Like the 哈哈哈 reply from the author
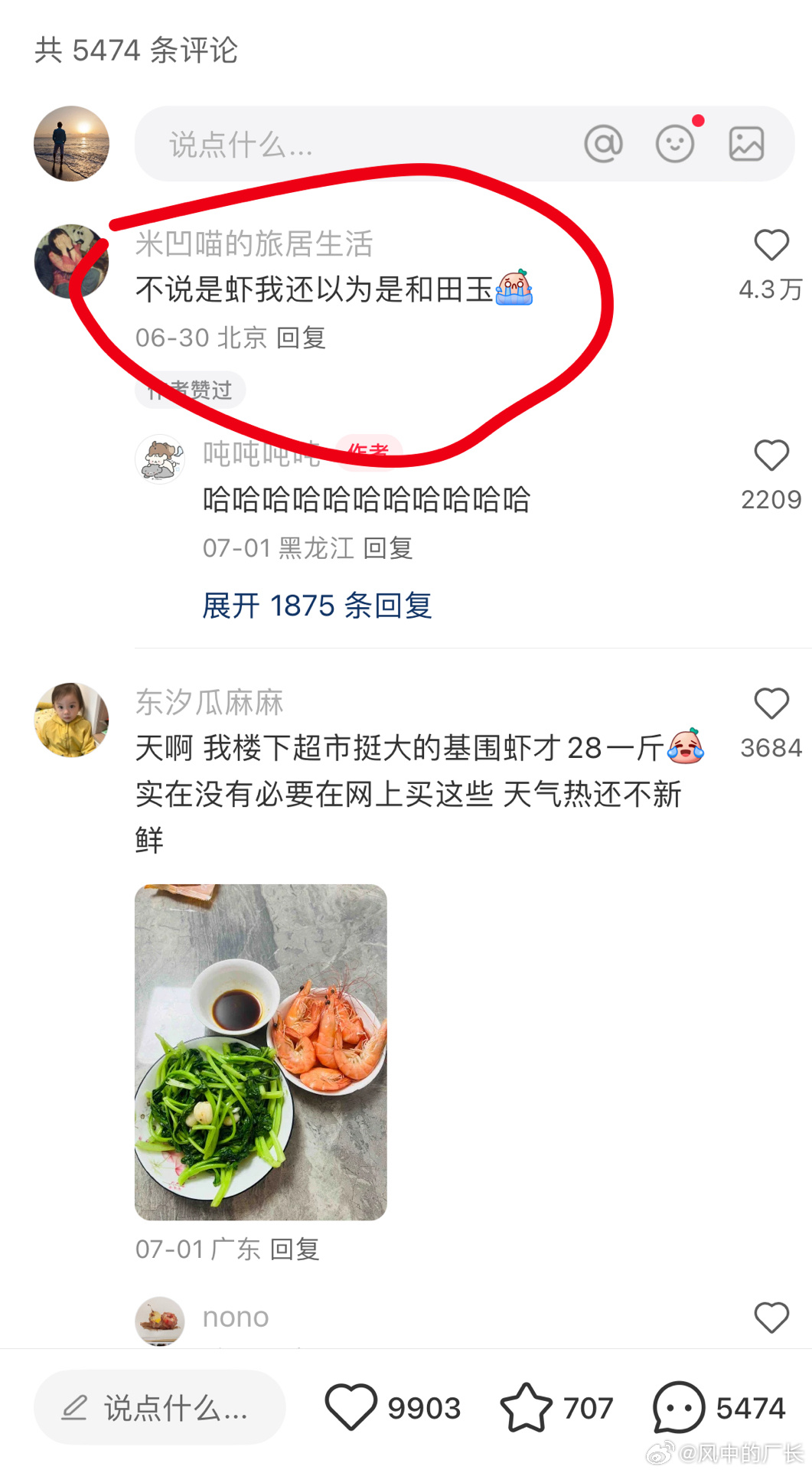Screen dimensions: 812x1473 click(771, 455)
